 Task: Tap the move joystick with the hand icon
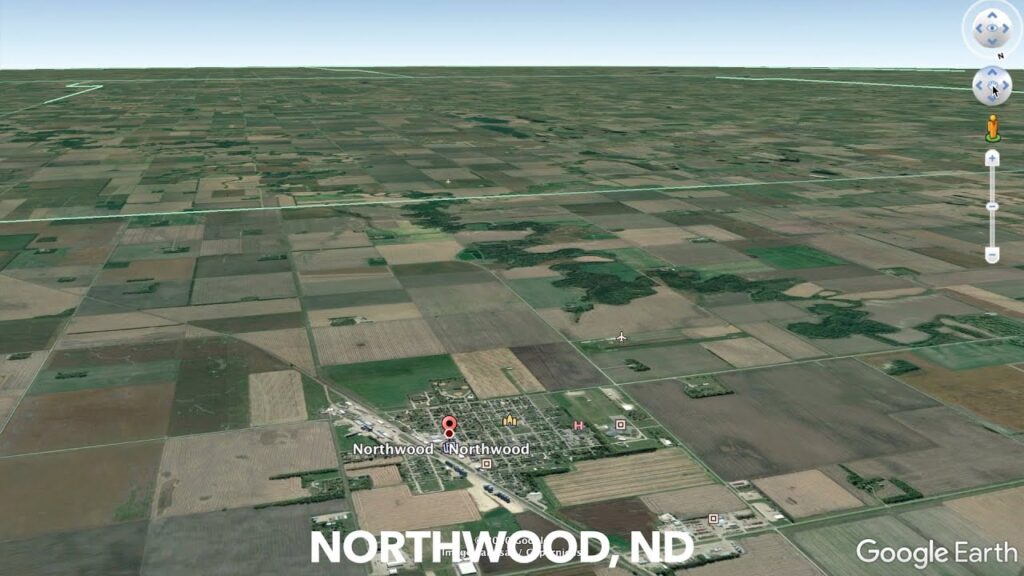tap(992, 86)
